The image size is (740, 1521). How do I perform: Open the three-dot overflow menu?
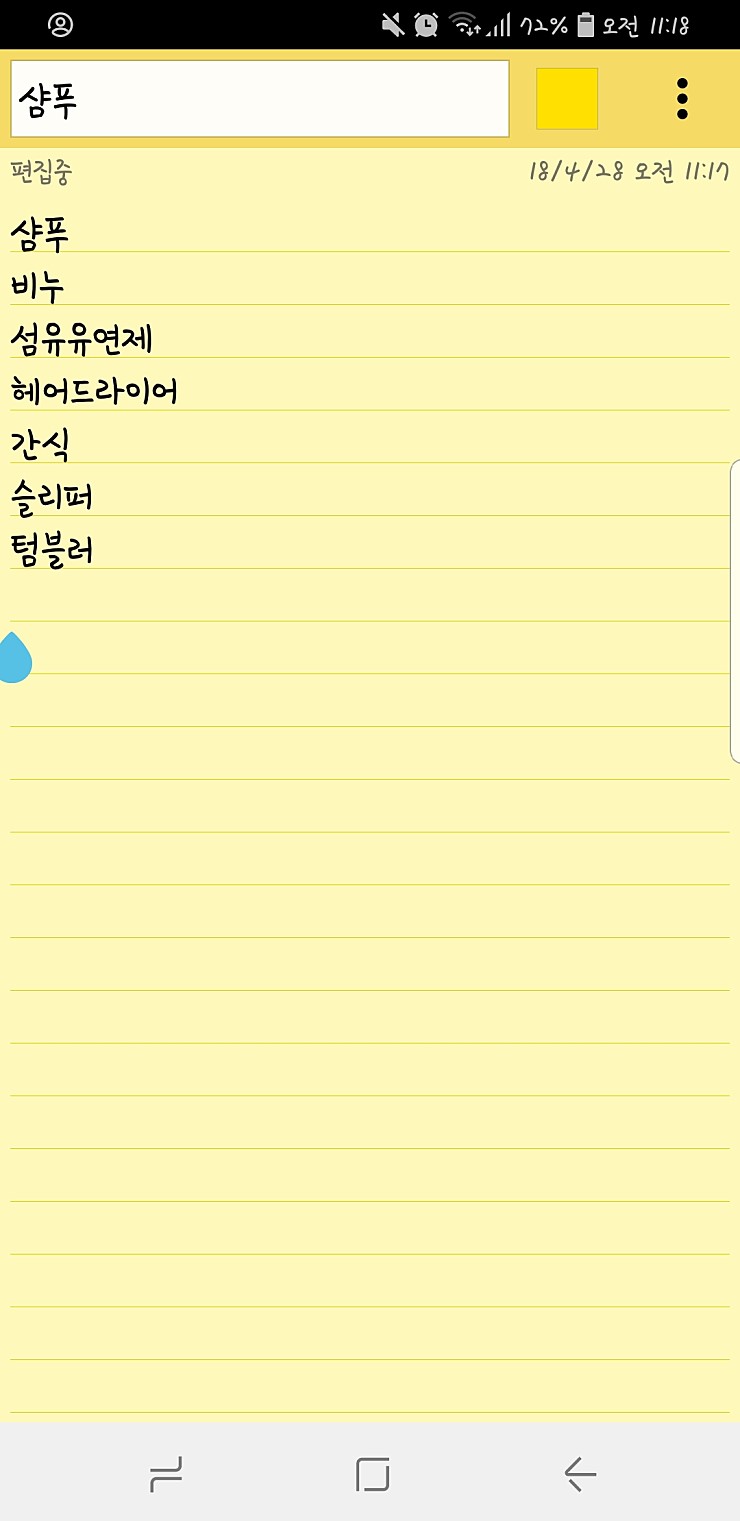[682, 99]
